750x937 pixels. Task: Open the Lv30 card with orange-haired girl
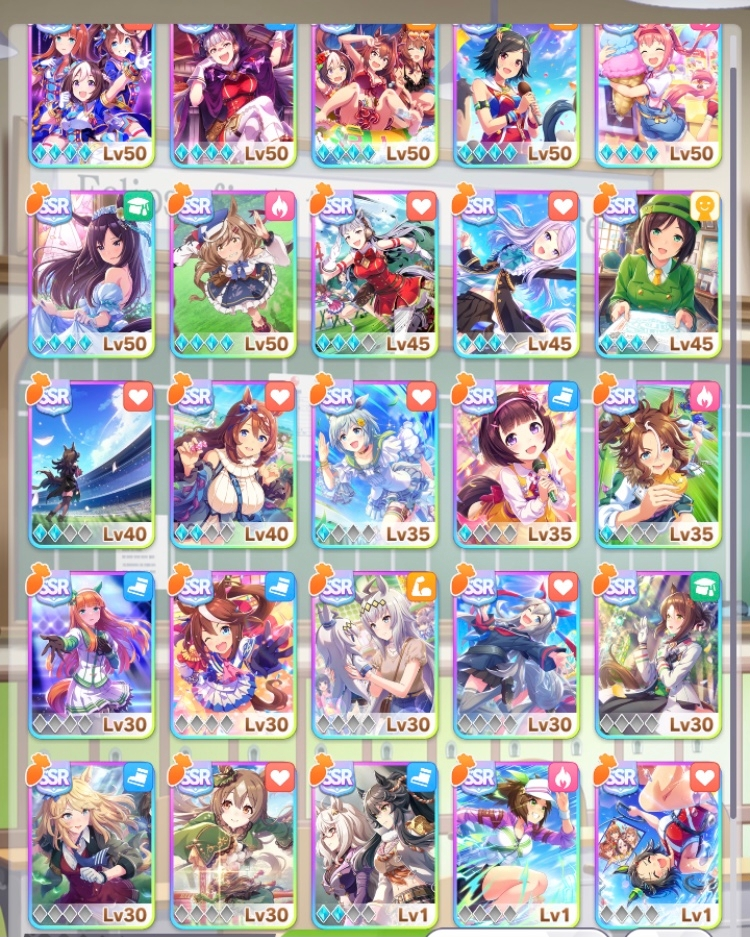pos(92,652)
